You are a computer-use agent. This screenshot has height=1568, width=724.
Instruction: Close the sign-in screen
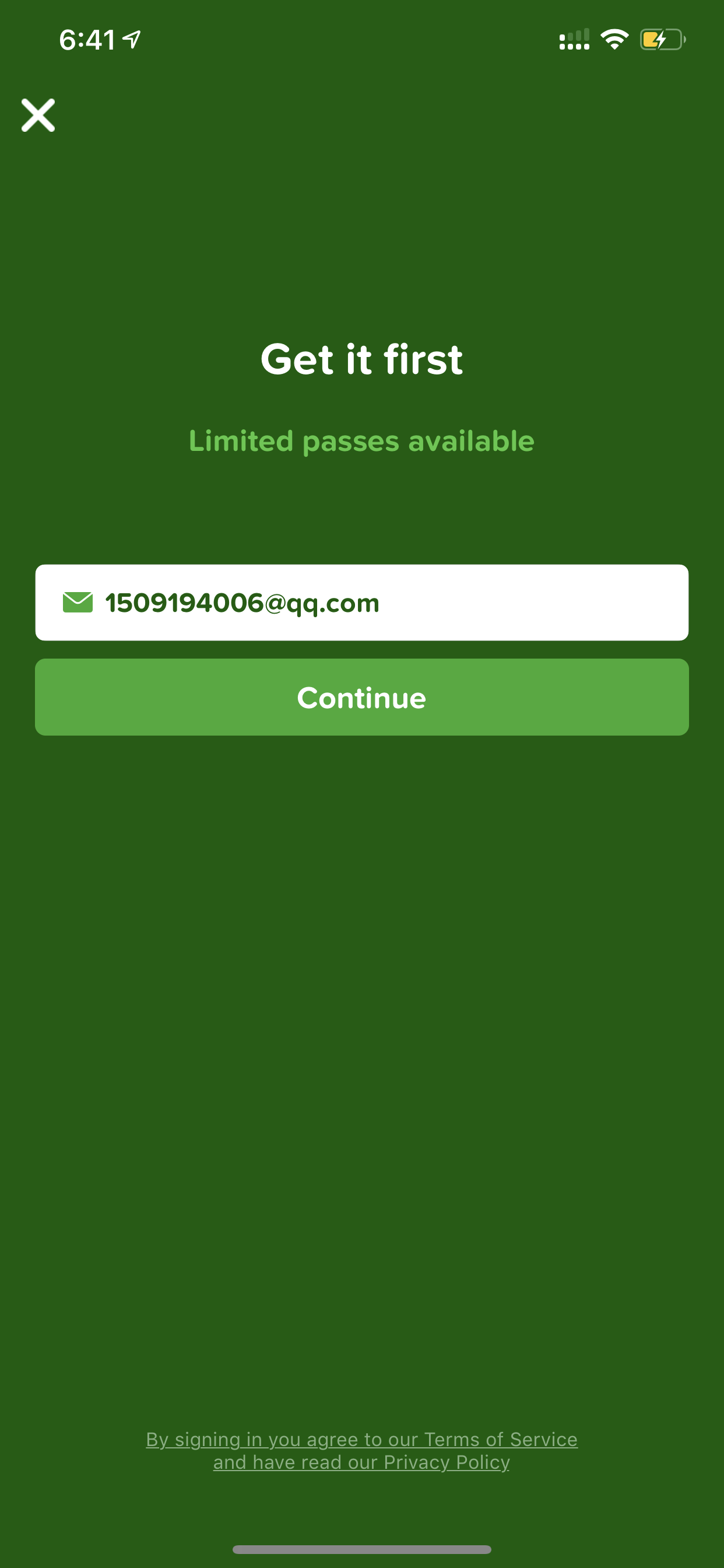(38, 115)
